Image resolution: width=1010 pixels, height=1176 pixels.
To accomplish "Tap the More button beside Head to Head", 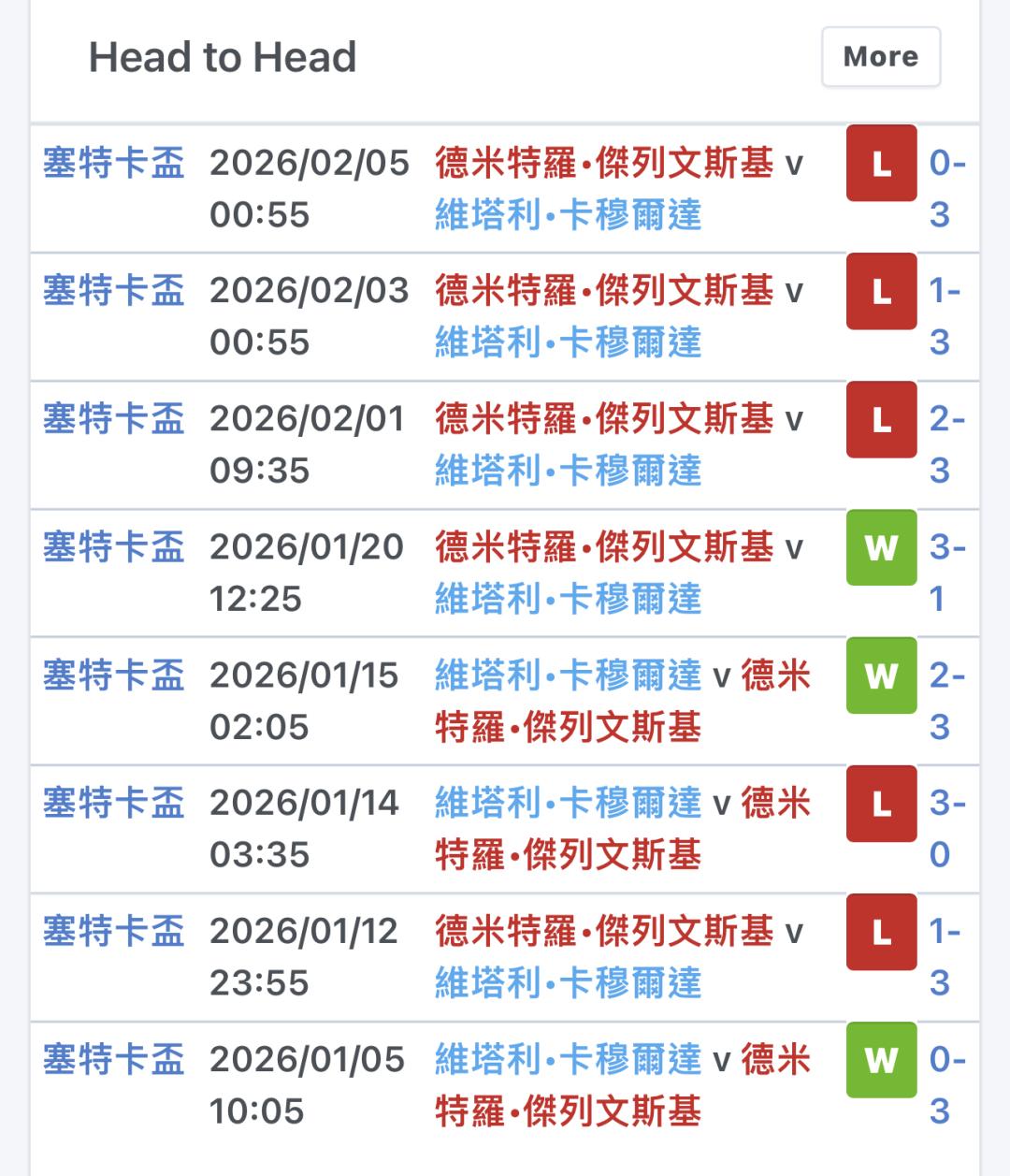I will [x=880, y=57].
